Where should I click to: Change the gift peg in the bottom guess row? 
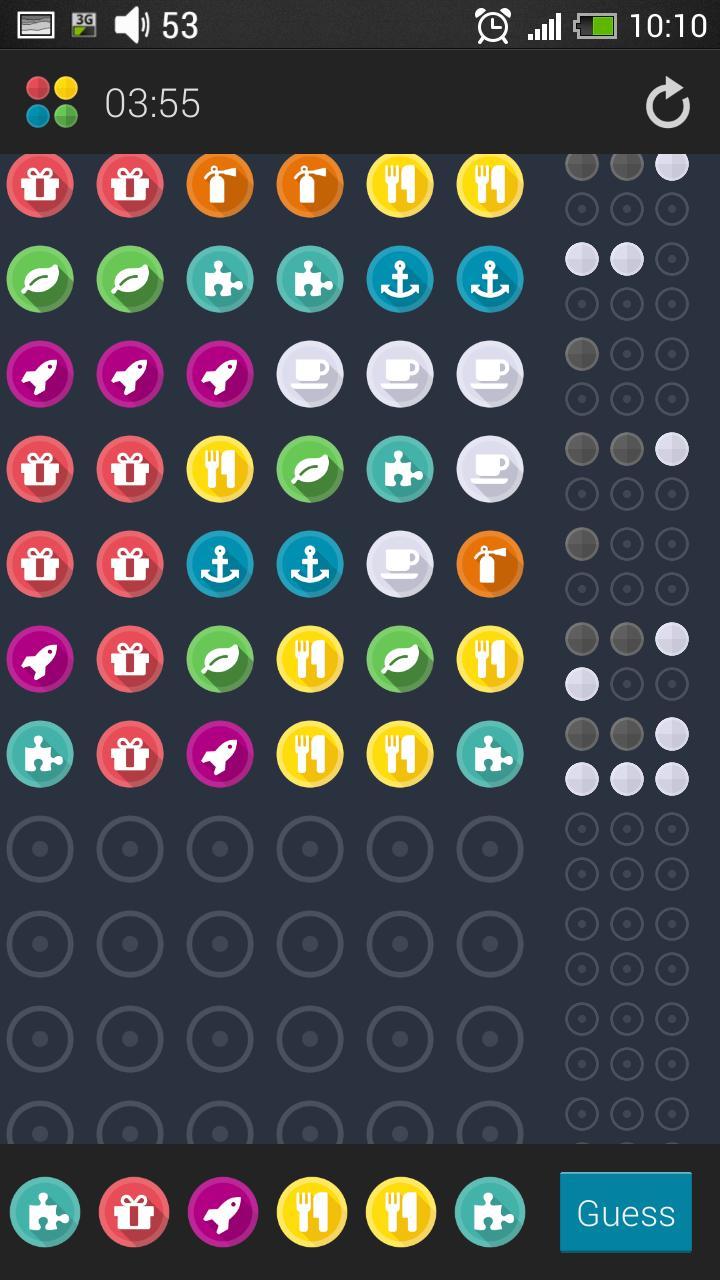134,1212
